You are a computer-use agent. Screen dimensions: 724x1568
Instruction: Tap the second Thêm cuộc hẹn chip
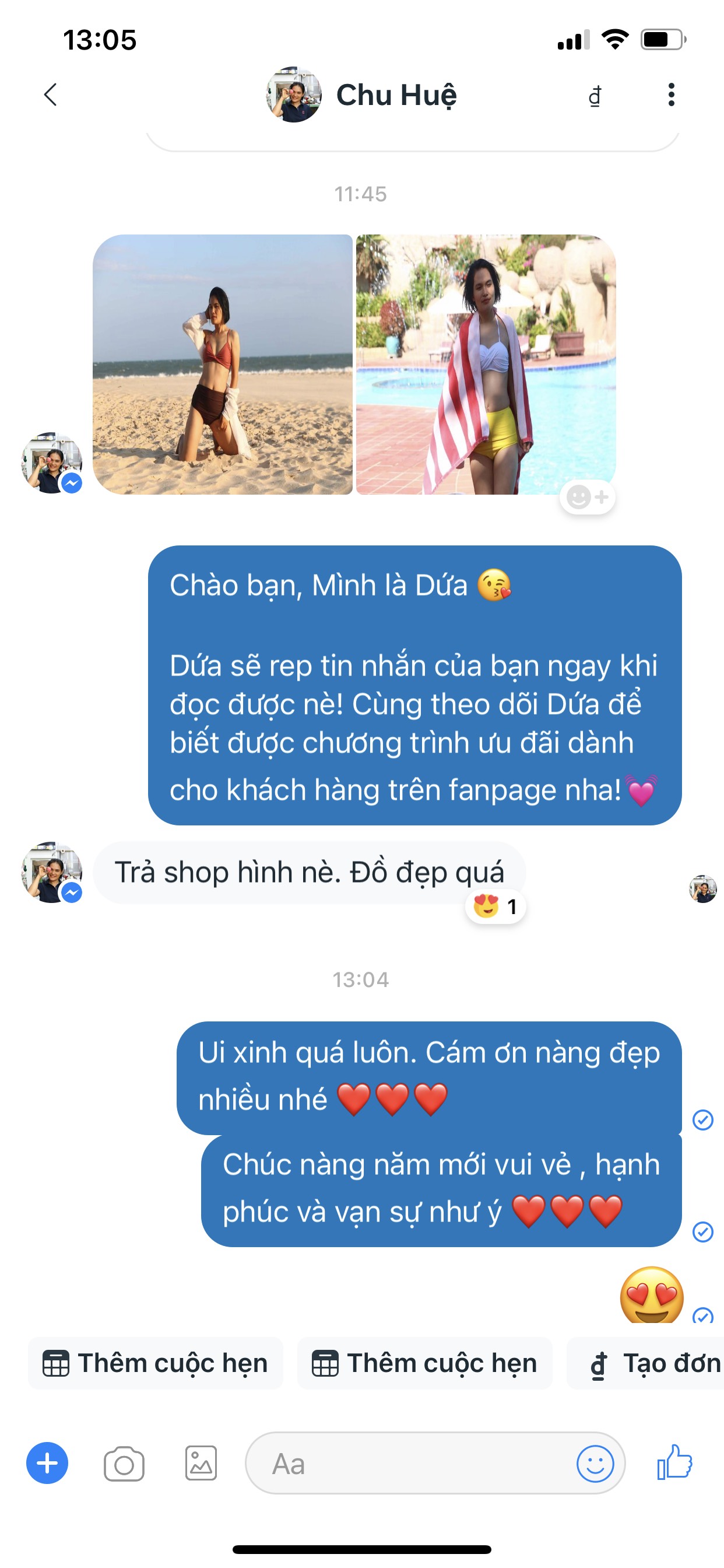click(x=425, y=1363)
